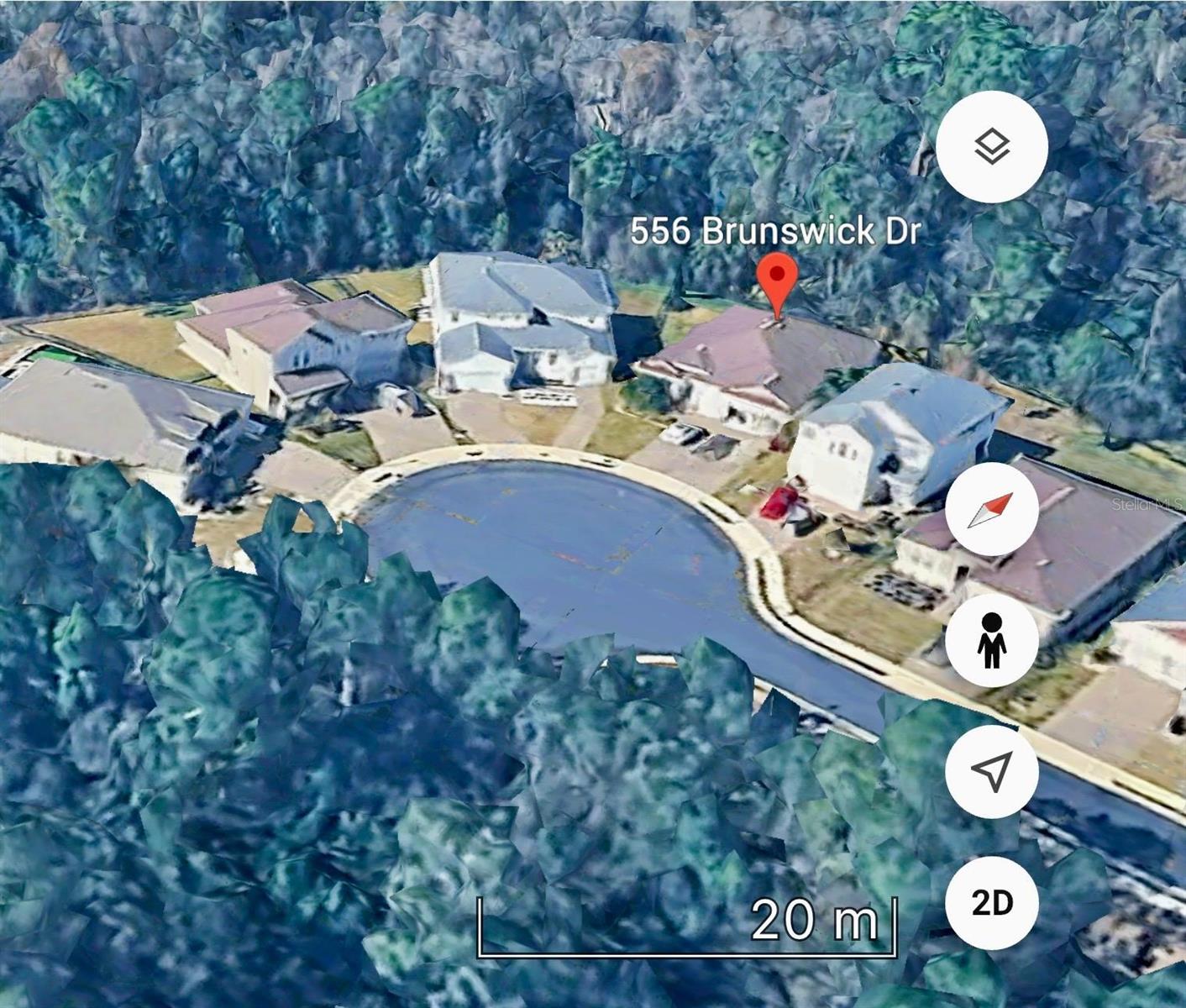This screenshot has height=1008, width=1186.
Task: Enter Street View with the pegman icon
Action: click(992, 640)
